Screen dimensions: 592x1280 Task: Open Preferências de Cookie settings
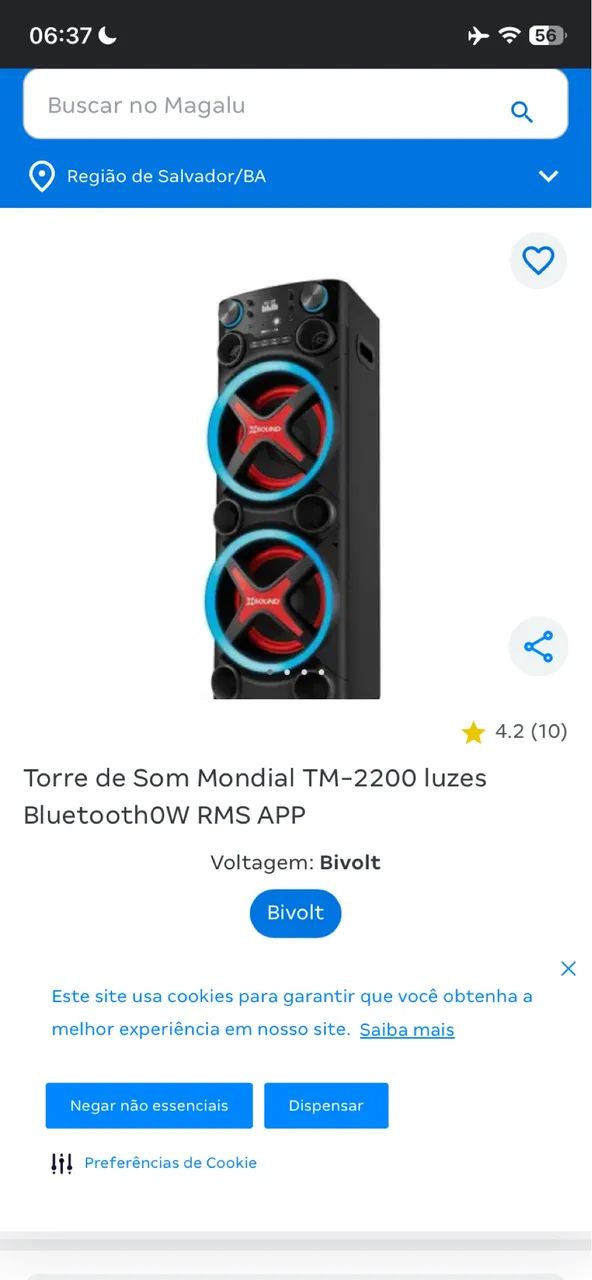(x=154, y=1163)
